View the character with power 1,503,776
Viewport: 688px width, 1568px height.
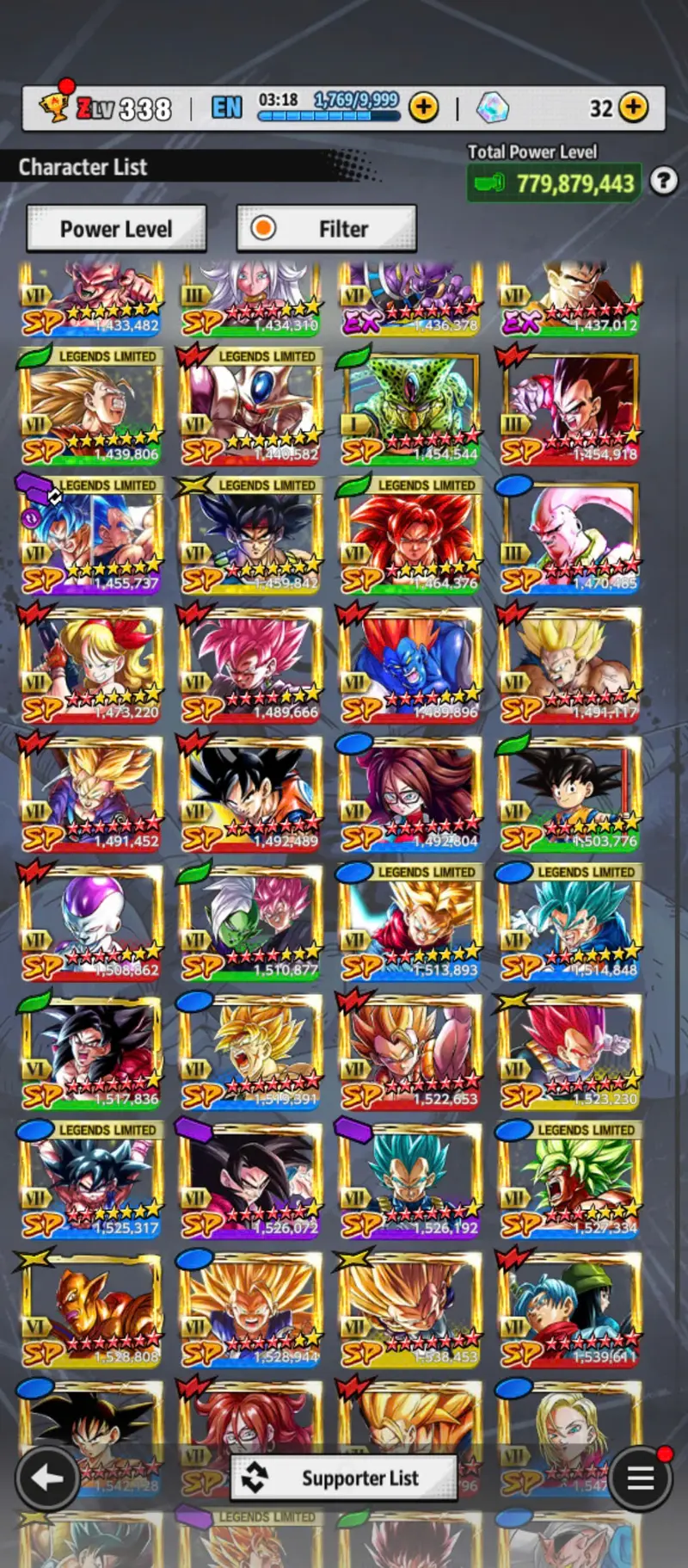click(569, 793)
